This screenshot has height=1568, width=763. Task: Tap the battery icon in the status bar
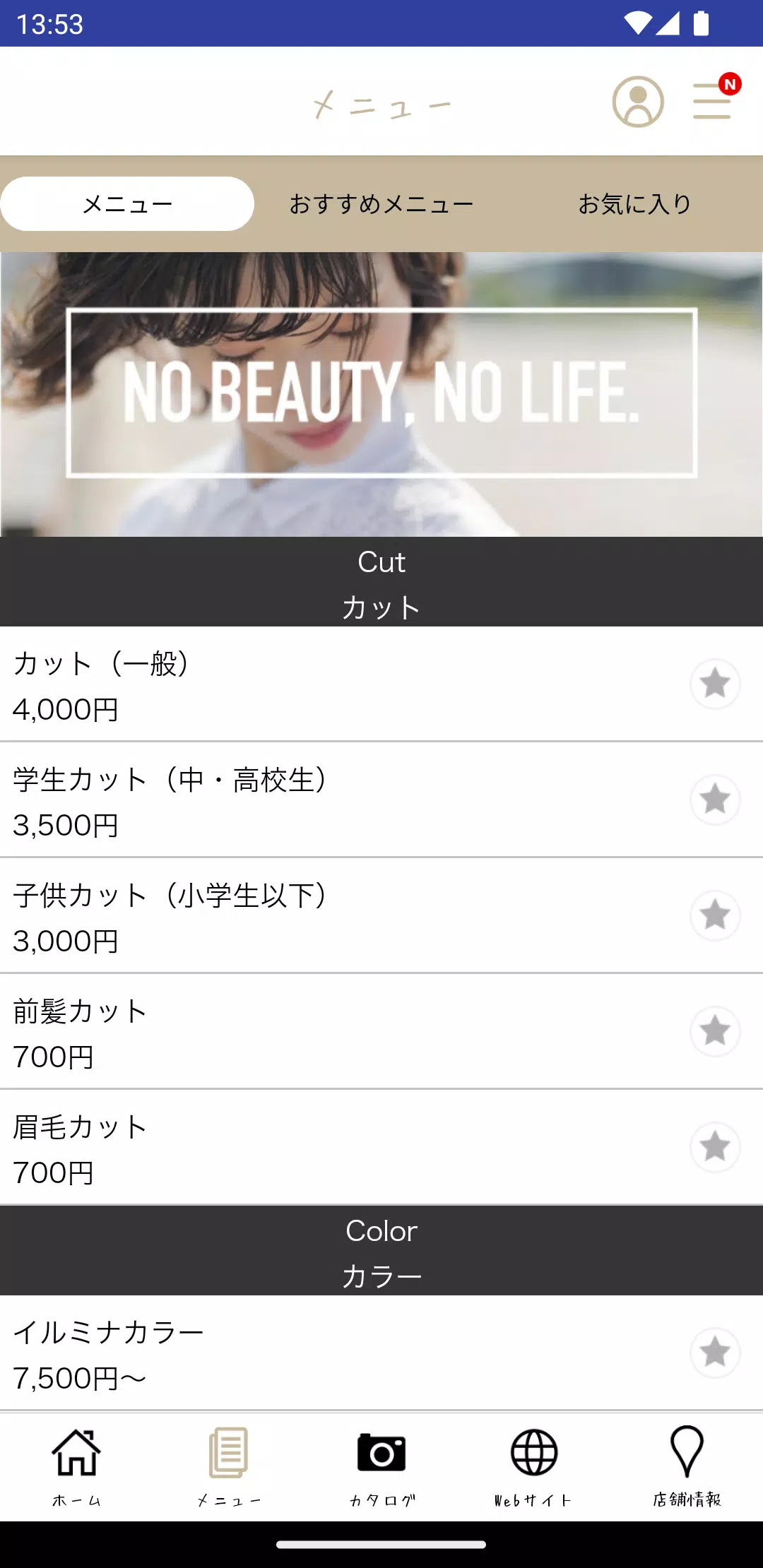click(699, 23)
